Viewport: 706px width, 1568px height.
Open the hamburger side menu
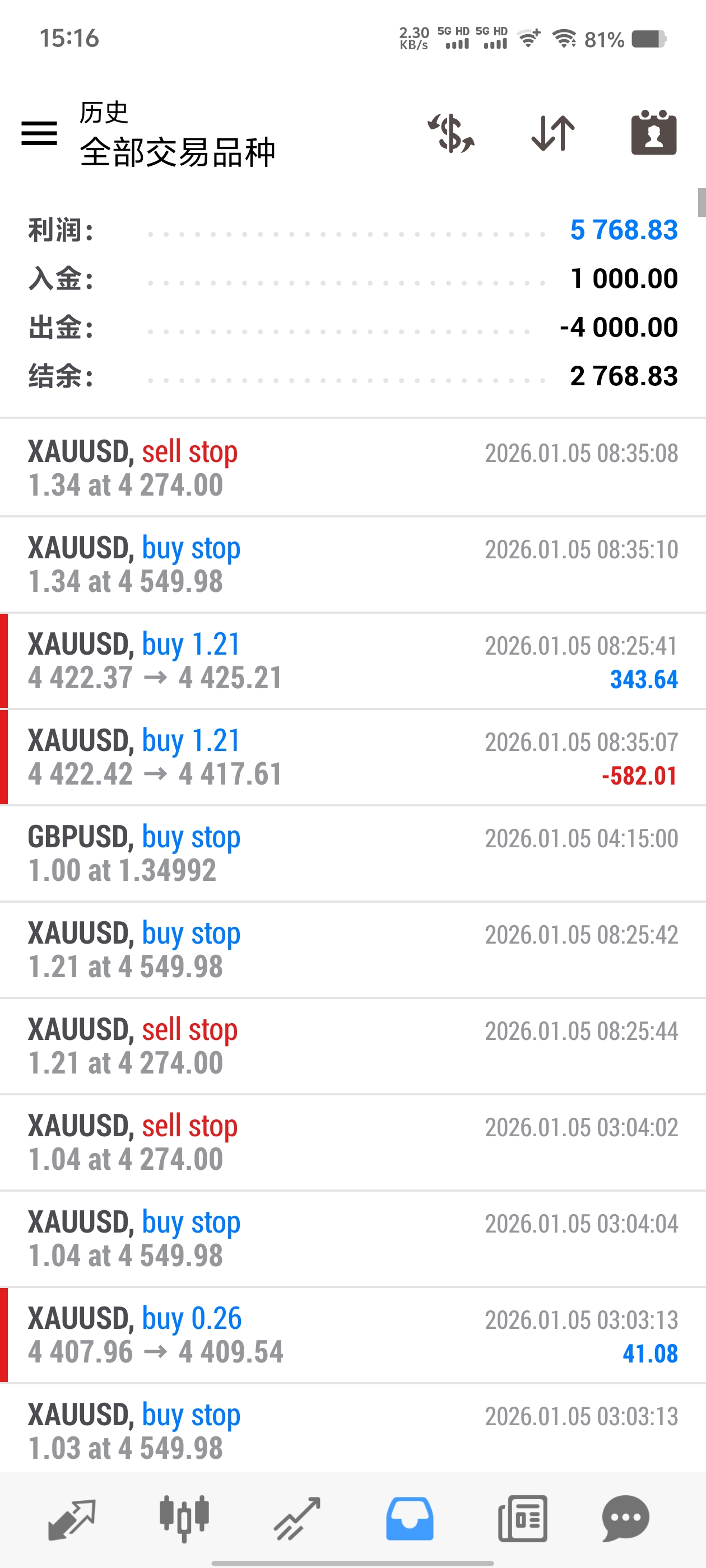coord(39,133)
